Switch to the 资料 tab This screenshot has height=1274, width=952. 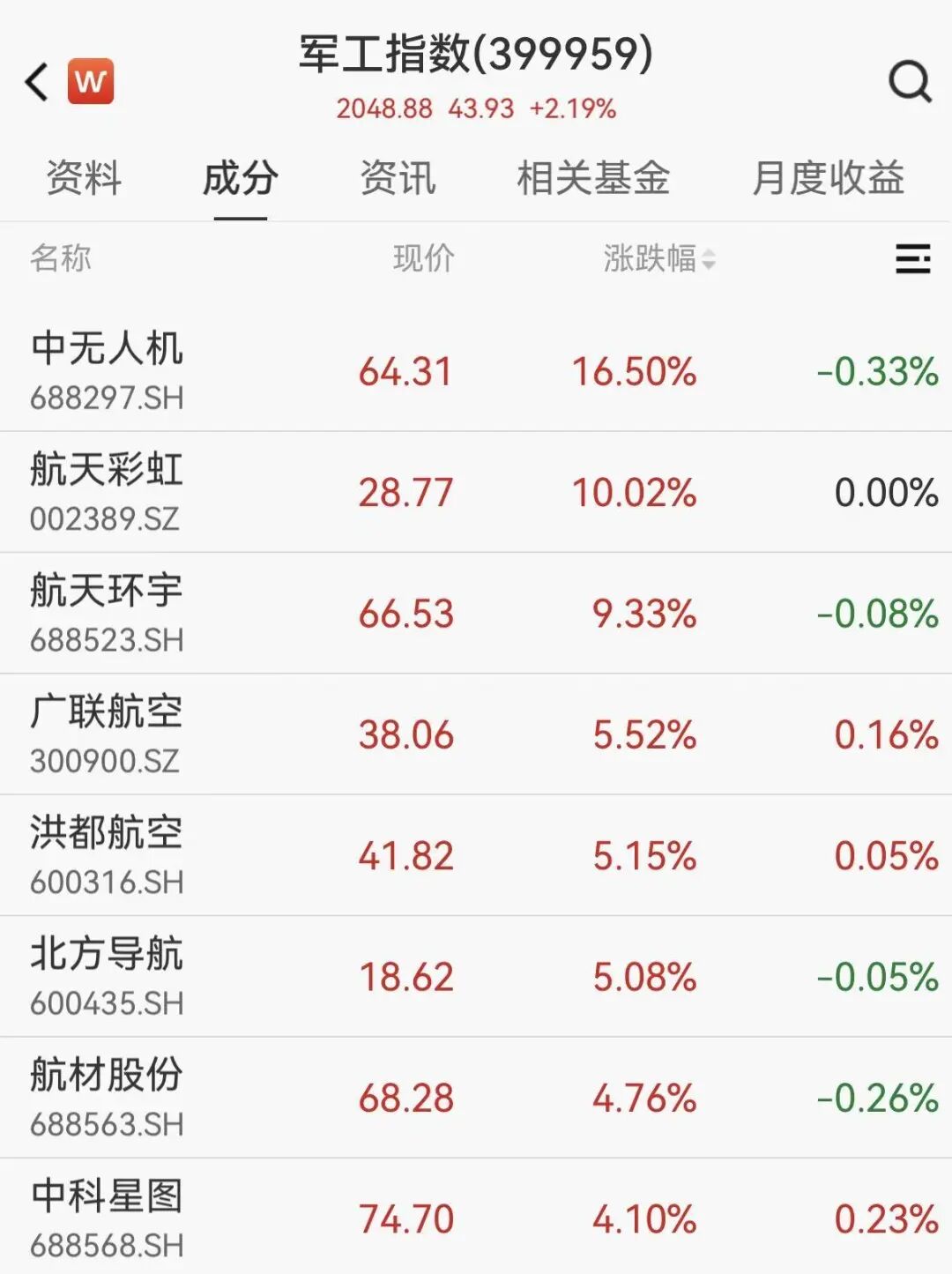[x=84, y=178]
